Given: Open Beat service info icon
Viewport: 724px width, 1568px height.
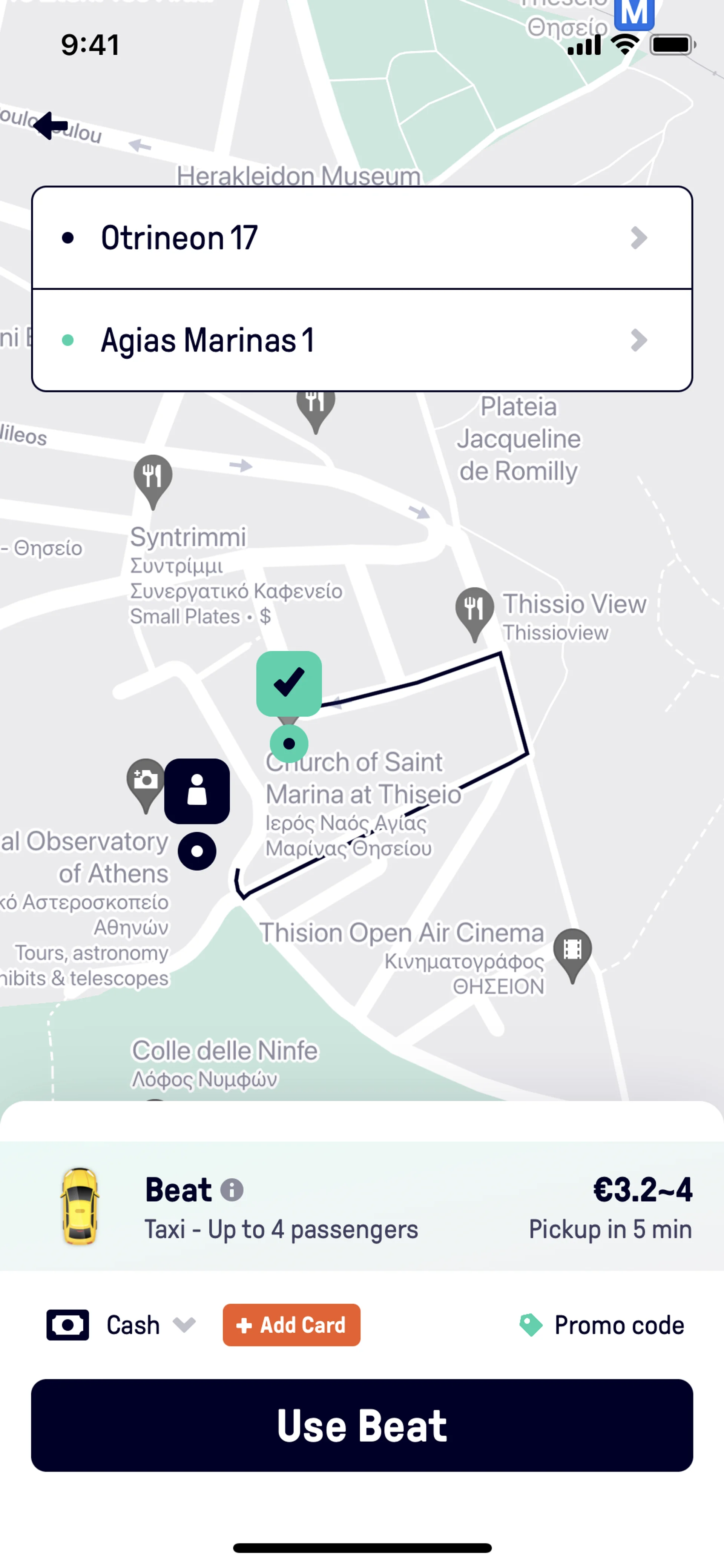Looking at the screenshot, I should pyautogui.click(x=232, y=1189).
